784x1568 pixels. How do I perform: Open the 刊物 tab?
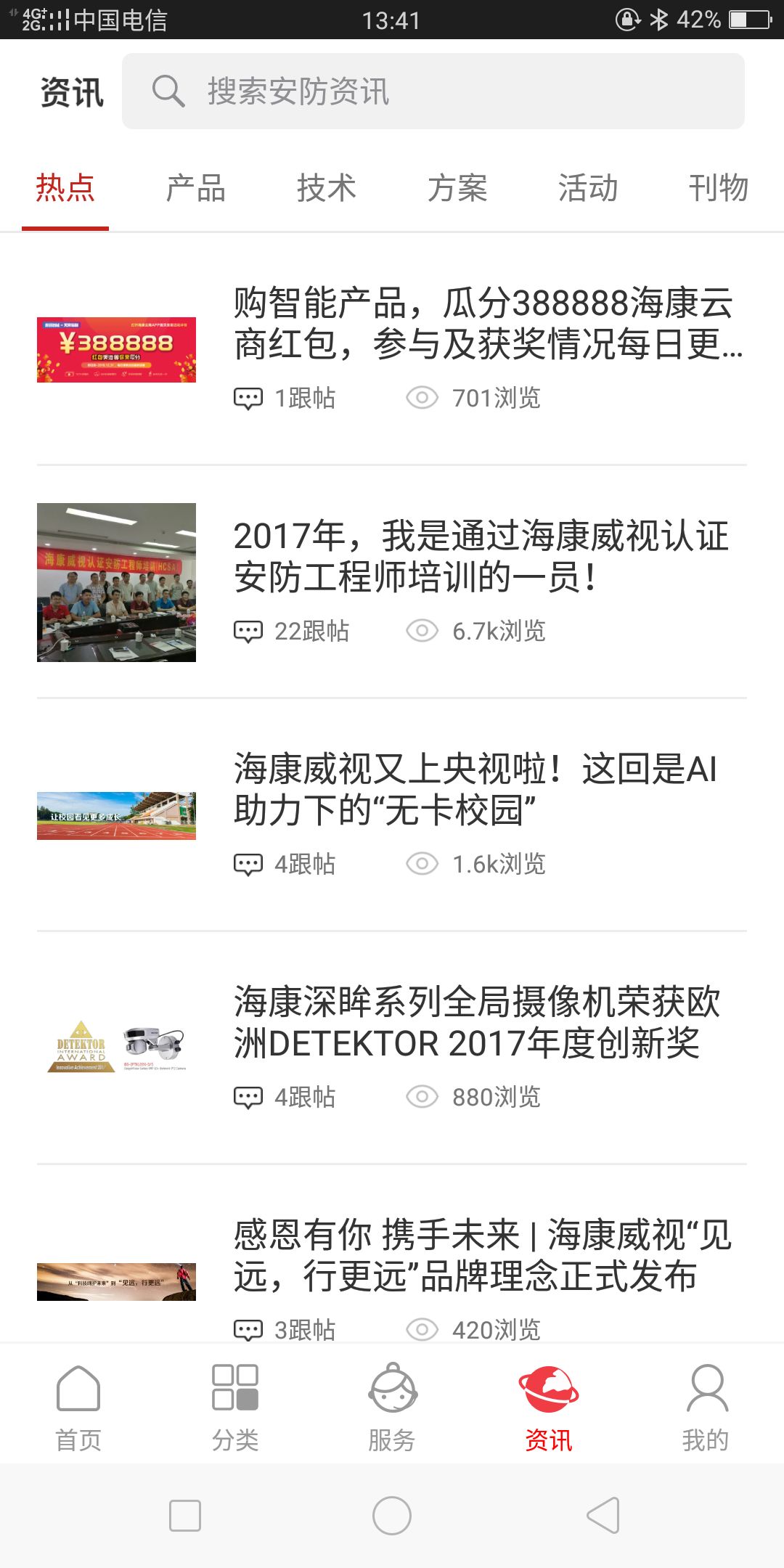(719, 187)
